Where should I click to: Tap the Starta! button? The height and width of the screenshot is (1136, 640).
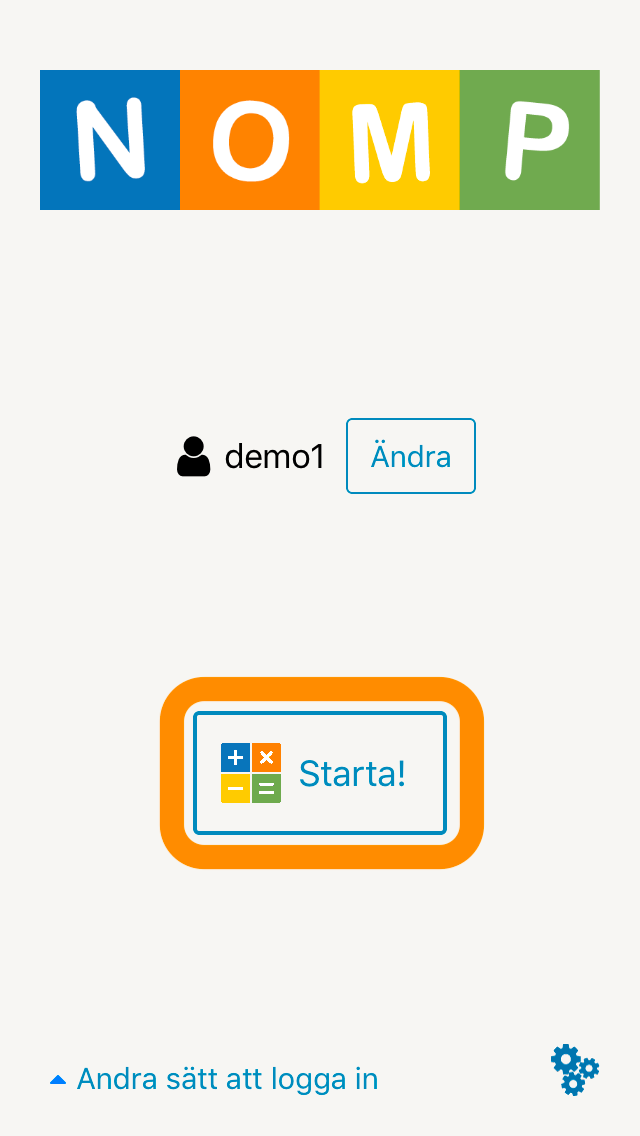(x=320, y=773)
